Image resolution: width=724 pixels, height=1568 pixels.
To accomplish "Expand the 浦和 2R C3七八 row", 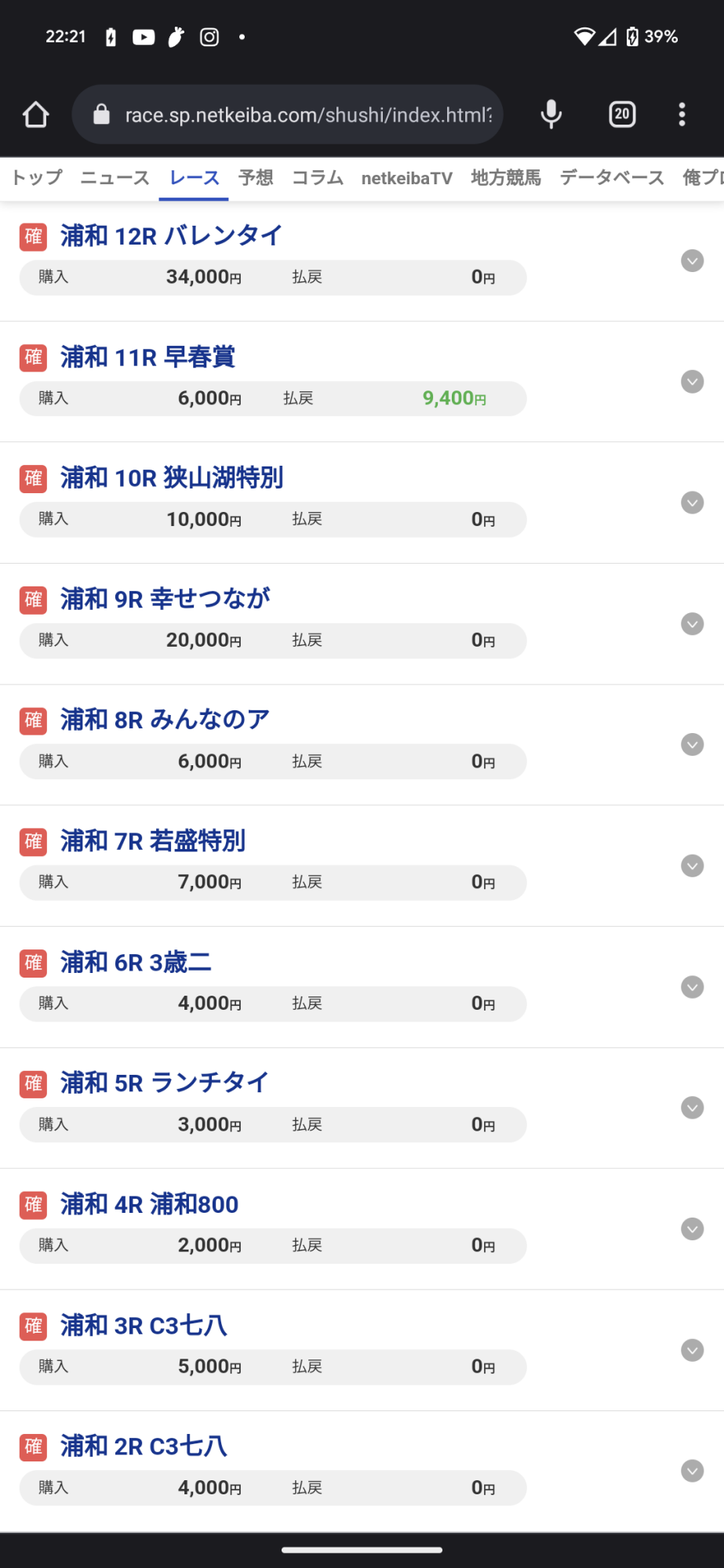I will tap(692, 1471).
